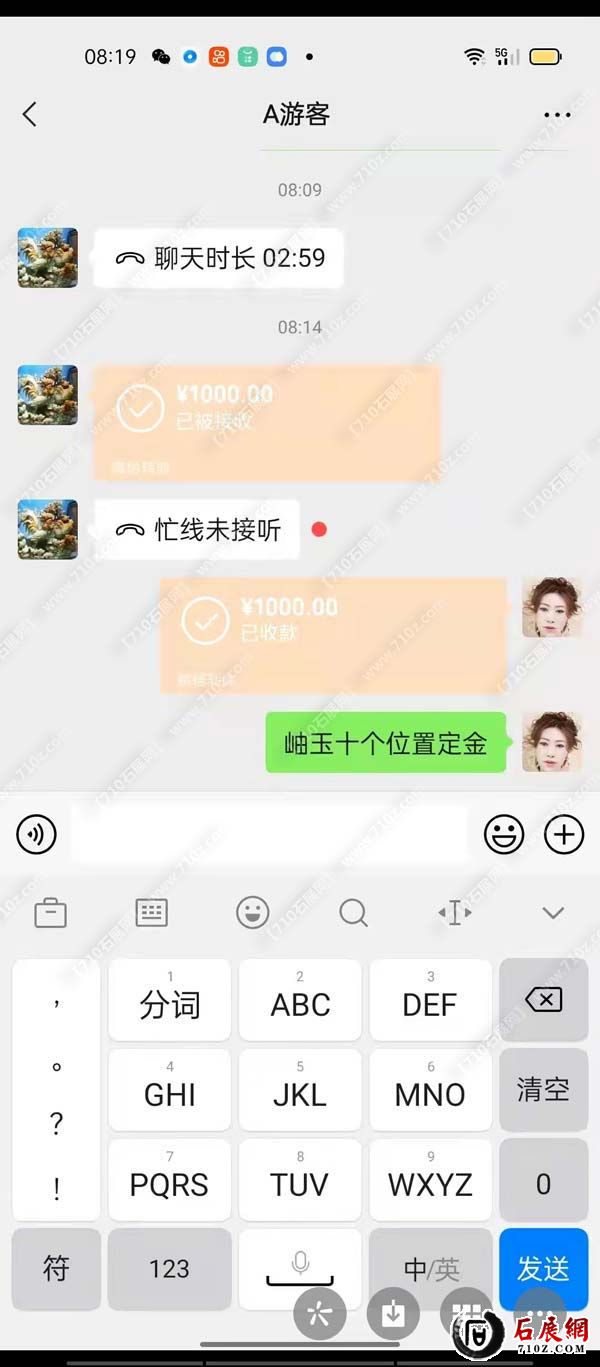Image resolution: width=600 pixels, height=1367 pixels.
Task: Open the received ¥1000.00 transfer from contact
Action: pyautogui.click(x=266, y=422)
